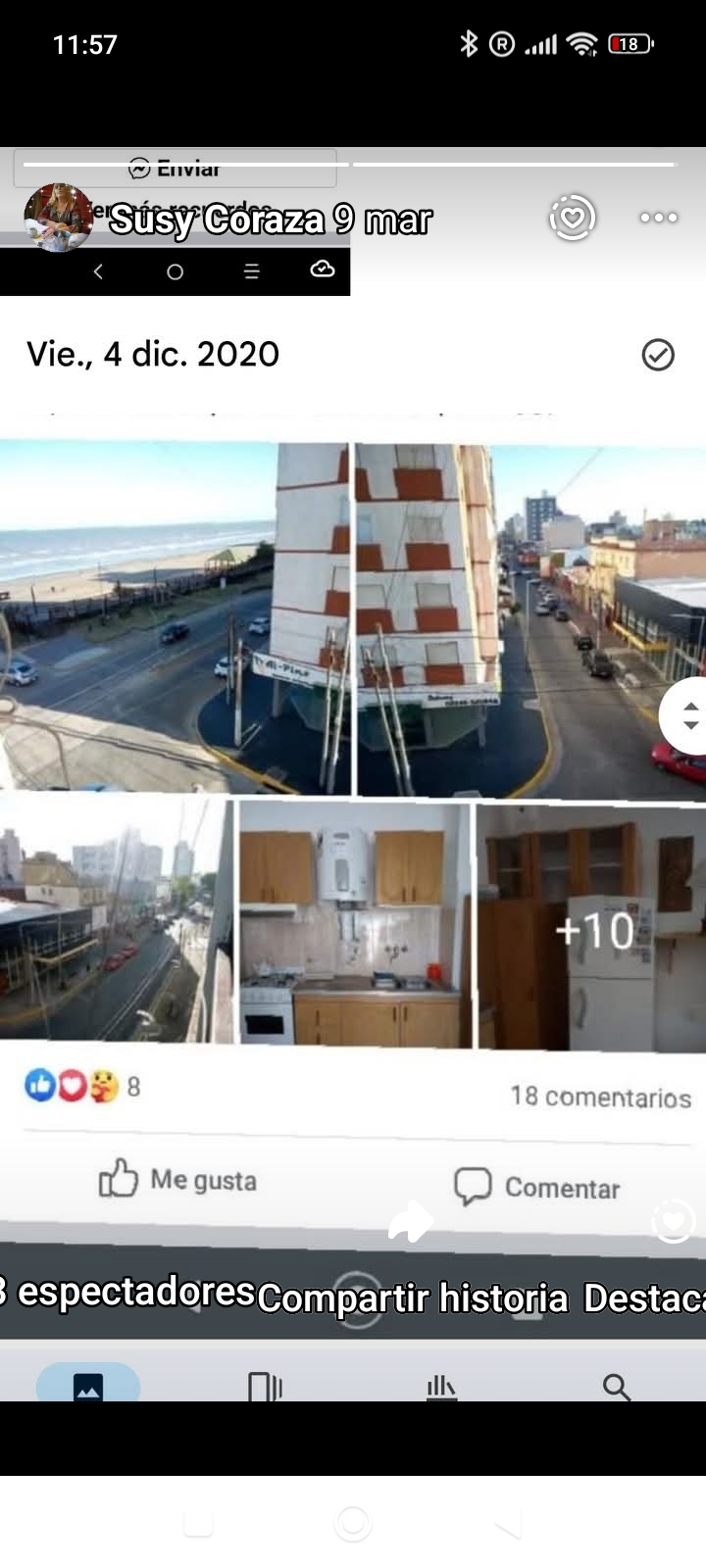Tap the heart sticker icon on the right edge
This screenshot has width=706, height=1568.
coord(676,1222)
